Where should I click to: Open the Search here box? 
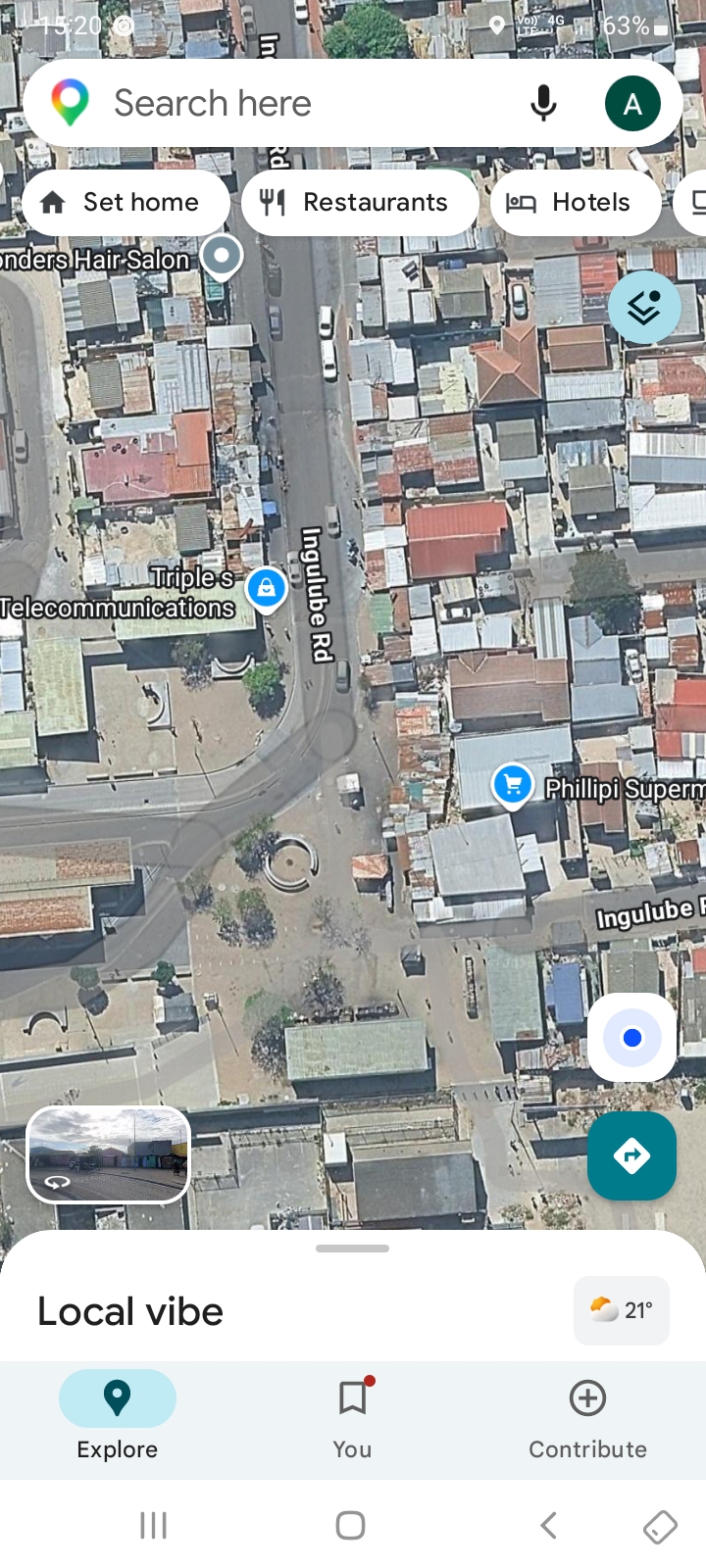294,103
